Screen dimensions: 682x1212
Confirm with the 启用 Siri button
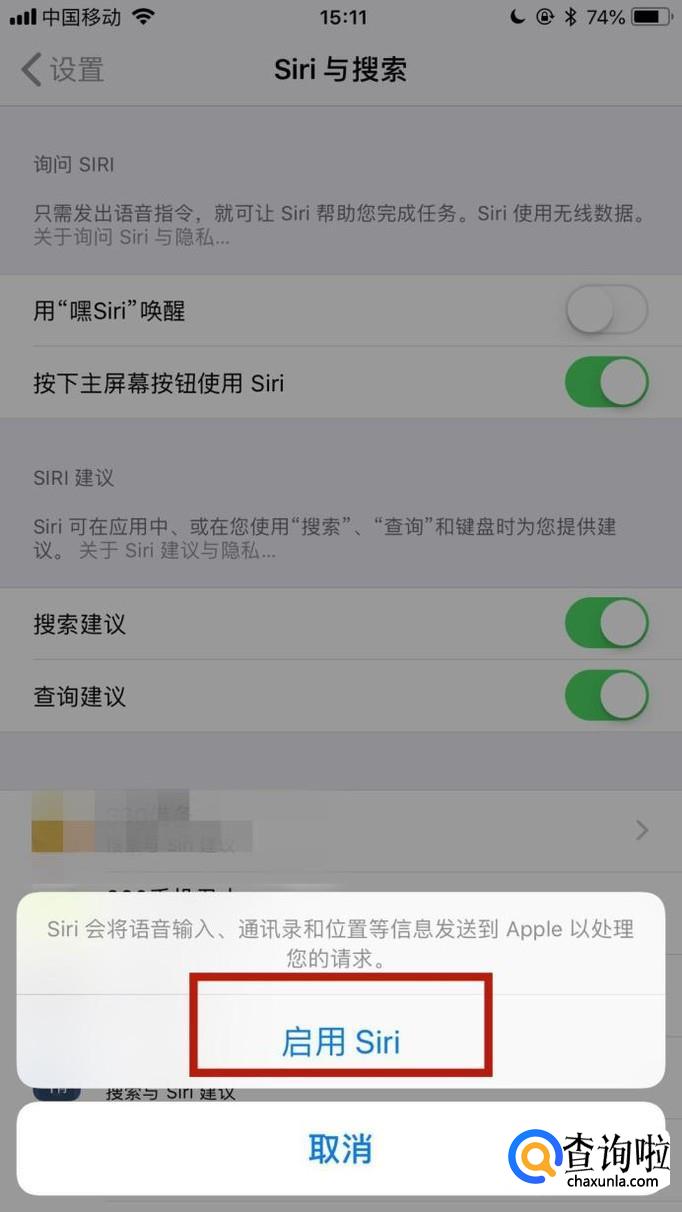pos(341,1041)
